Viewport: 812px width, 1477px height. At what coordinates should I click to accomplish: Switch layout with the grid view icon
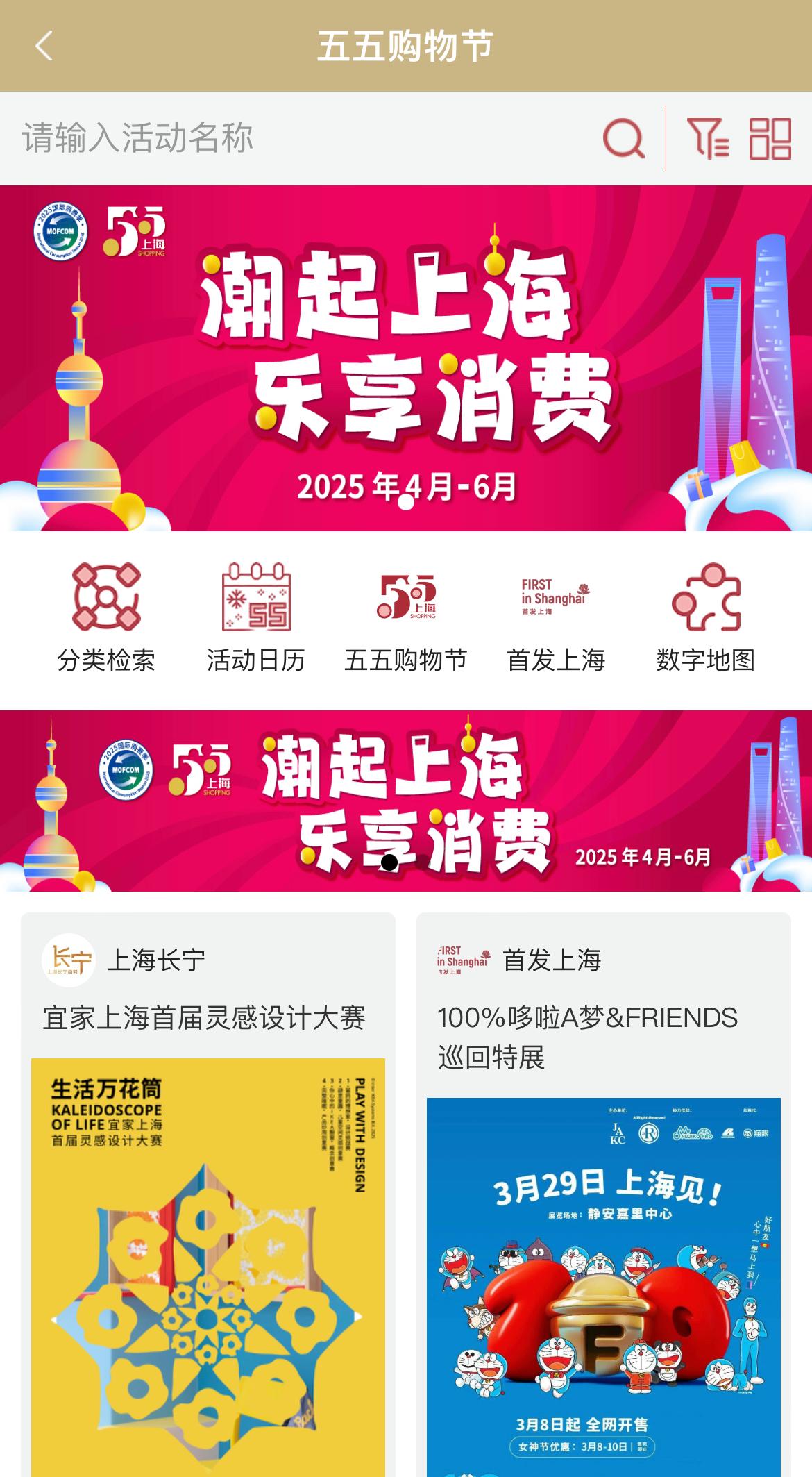(x=770, y=138)
